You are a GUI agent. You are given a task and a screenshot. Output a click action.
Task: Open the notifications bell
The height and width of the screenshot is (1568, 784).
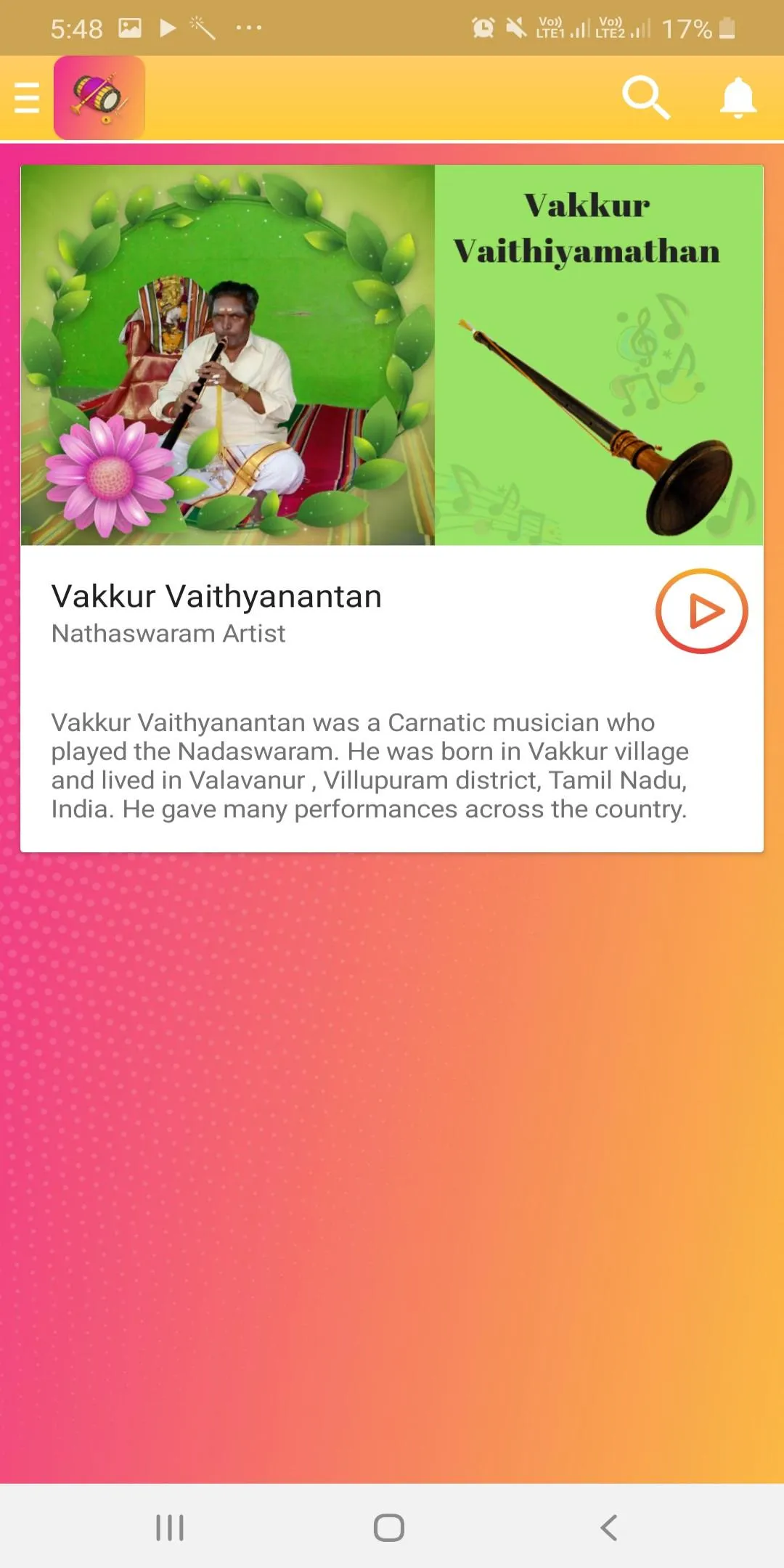tap(738, 97)
